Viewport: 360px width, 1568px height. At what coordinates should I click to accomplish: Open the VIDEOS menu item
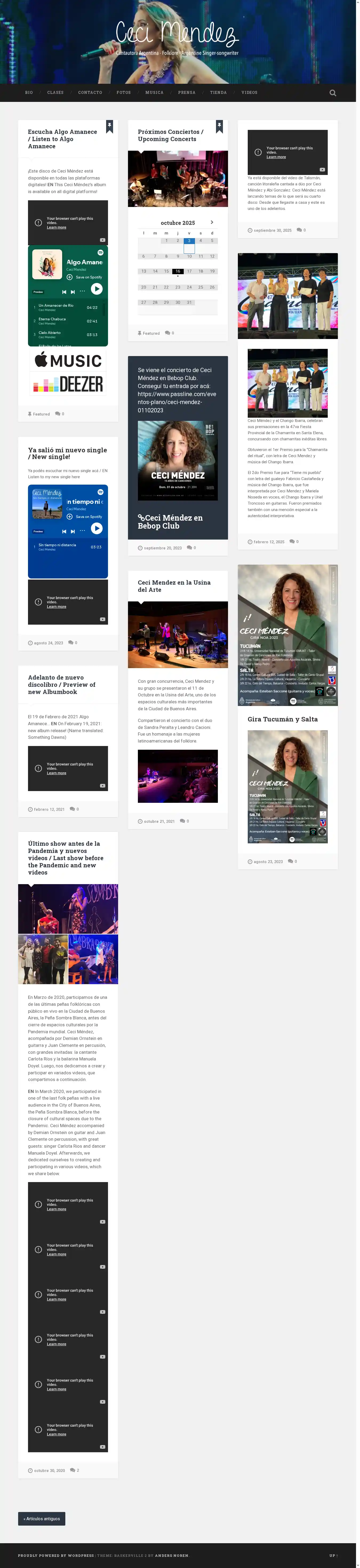[249, 93]
